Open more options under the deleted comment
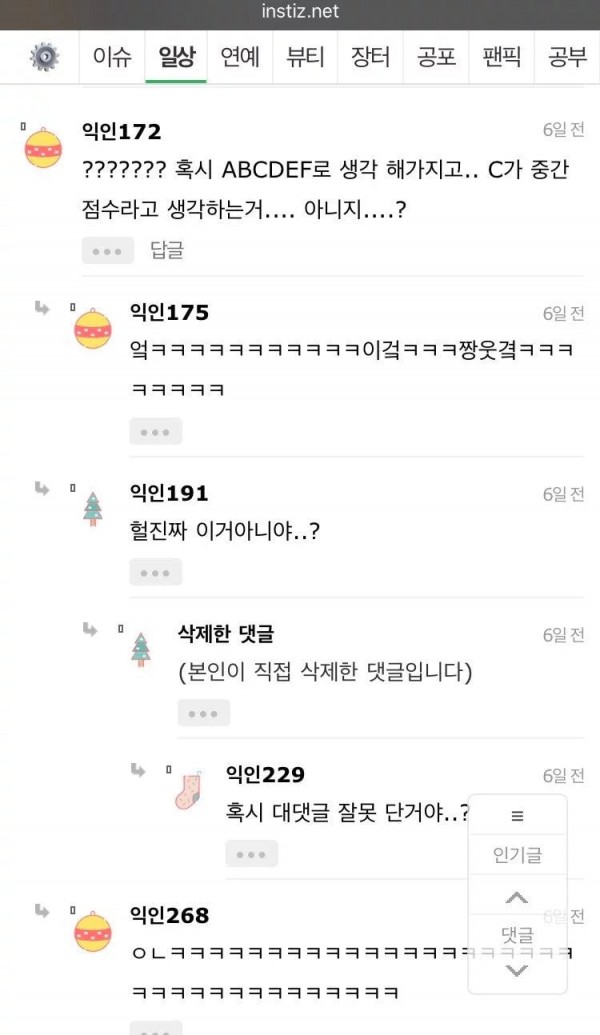The height and width of the screenshot is (1035, 600). point(203,713)
